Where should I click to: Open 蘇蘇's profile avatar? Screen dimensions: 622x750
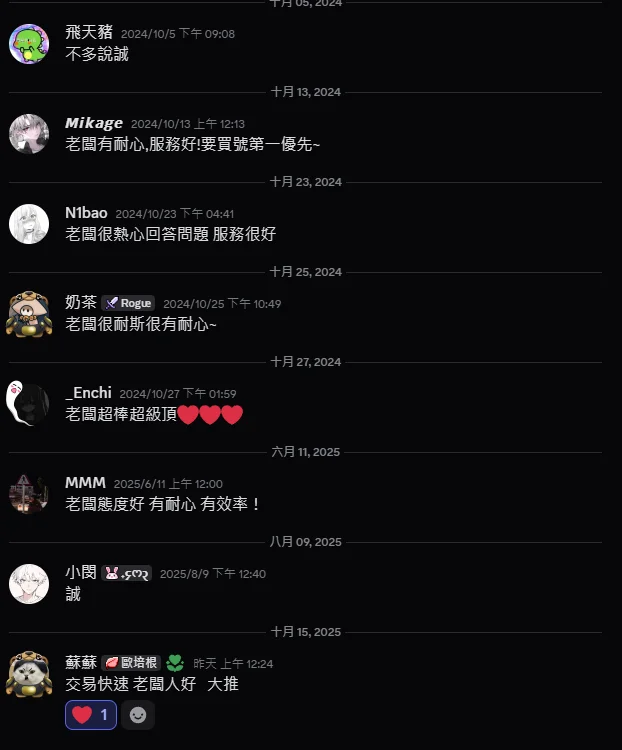(29, 674)
